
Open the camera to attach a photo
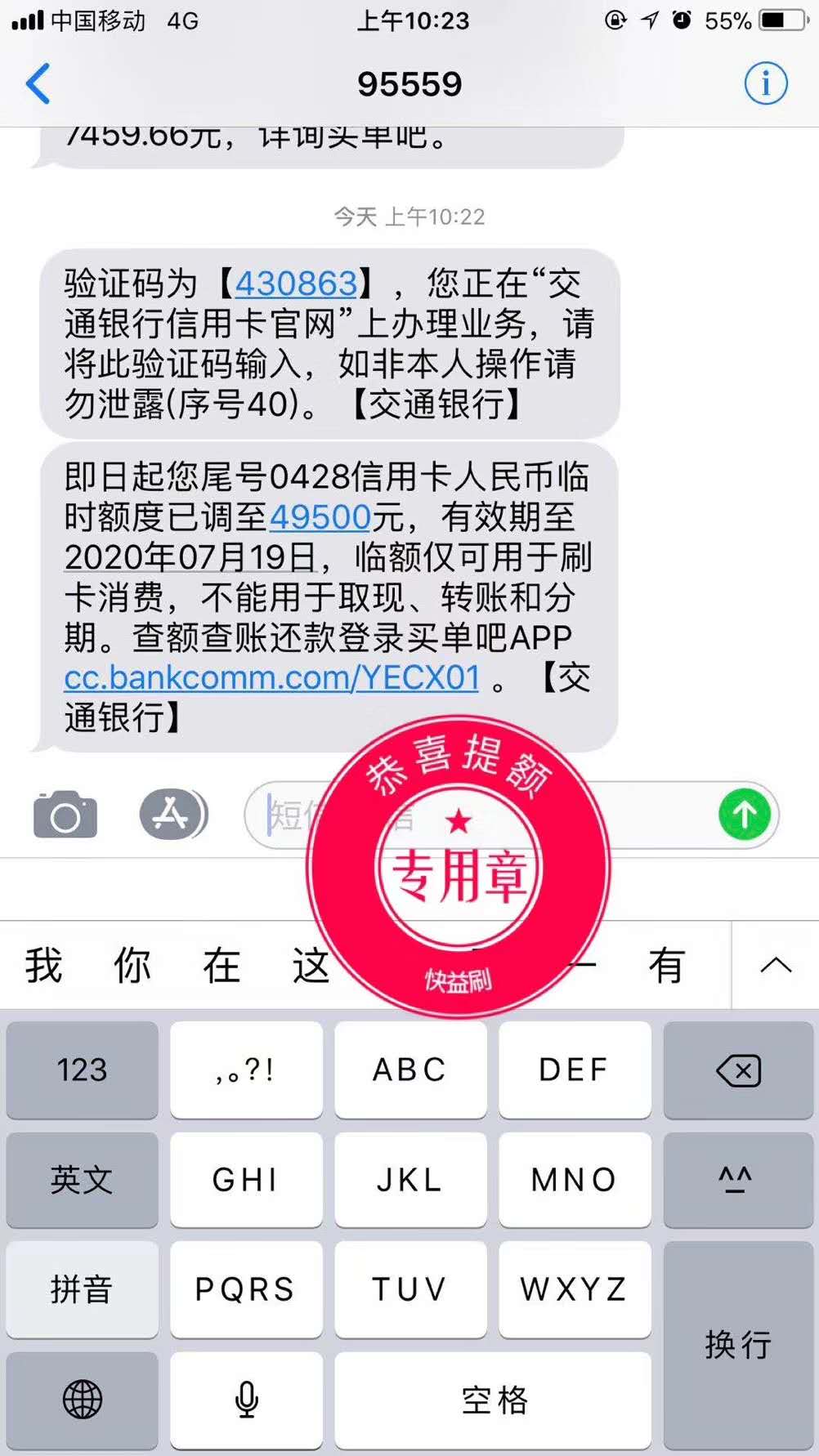[x=65, y=815]
